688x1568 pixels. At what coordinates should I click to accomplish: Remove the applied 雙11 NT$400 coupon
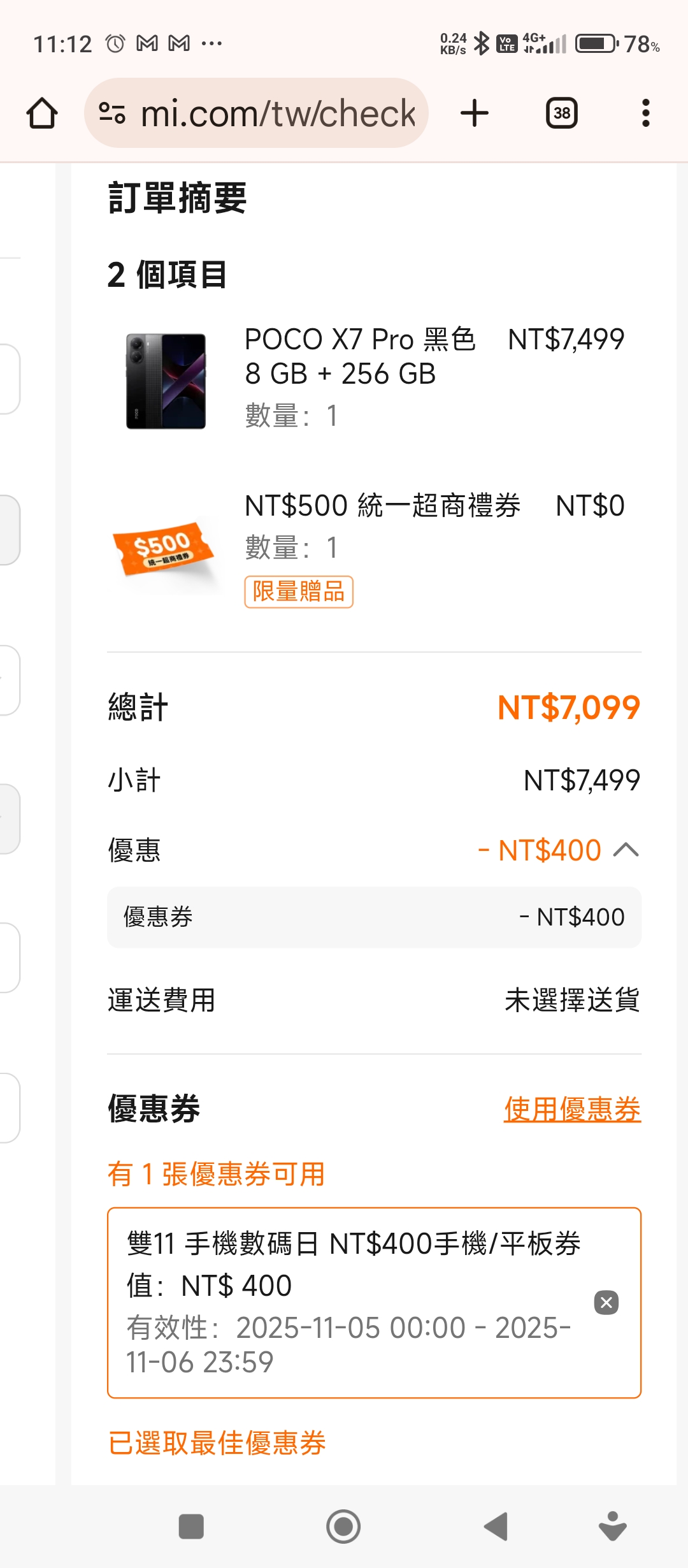606,1302
